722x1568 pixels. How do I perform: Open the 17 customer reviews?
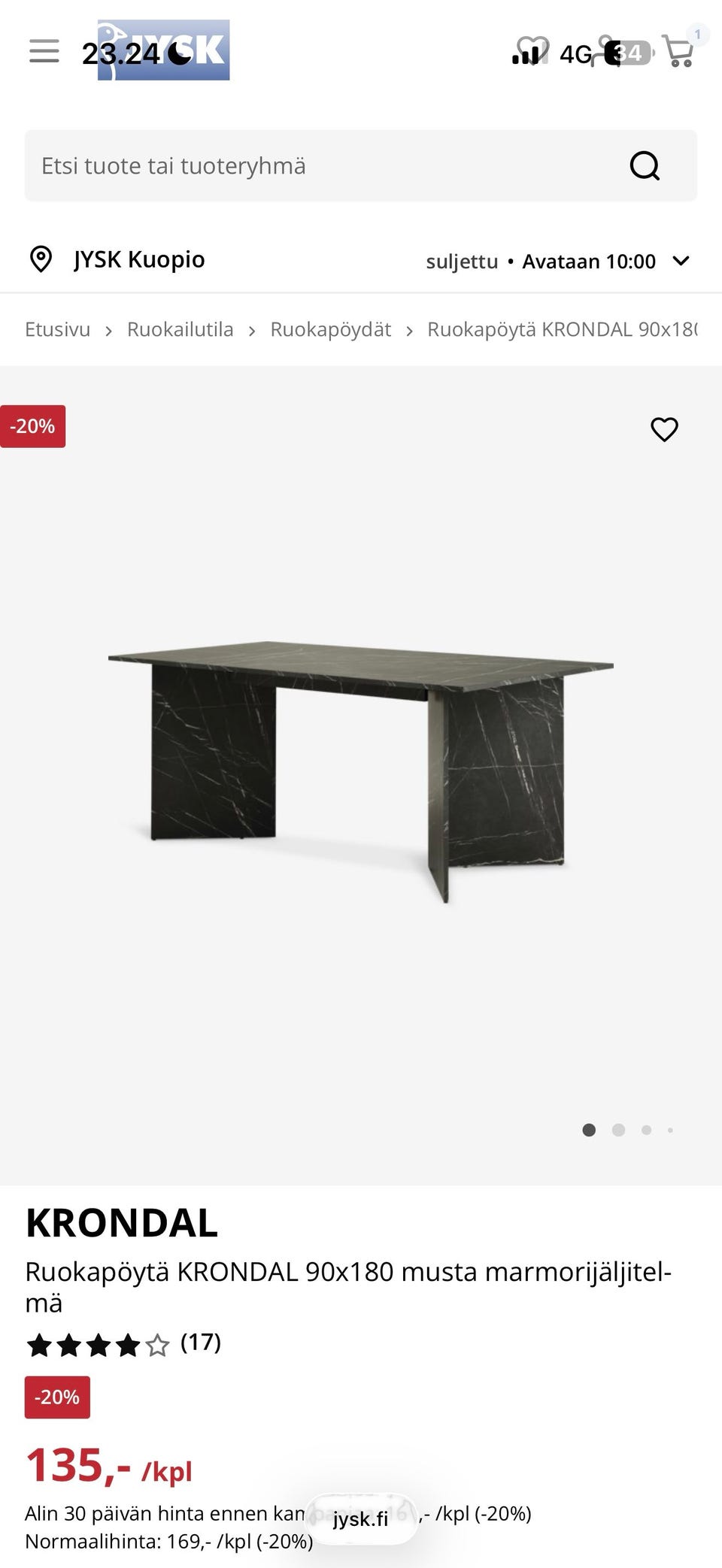tap(200, 1342)
